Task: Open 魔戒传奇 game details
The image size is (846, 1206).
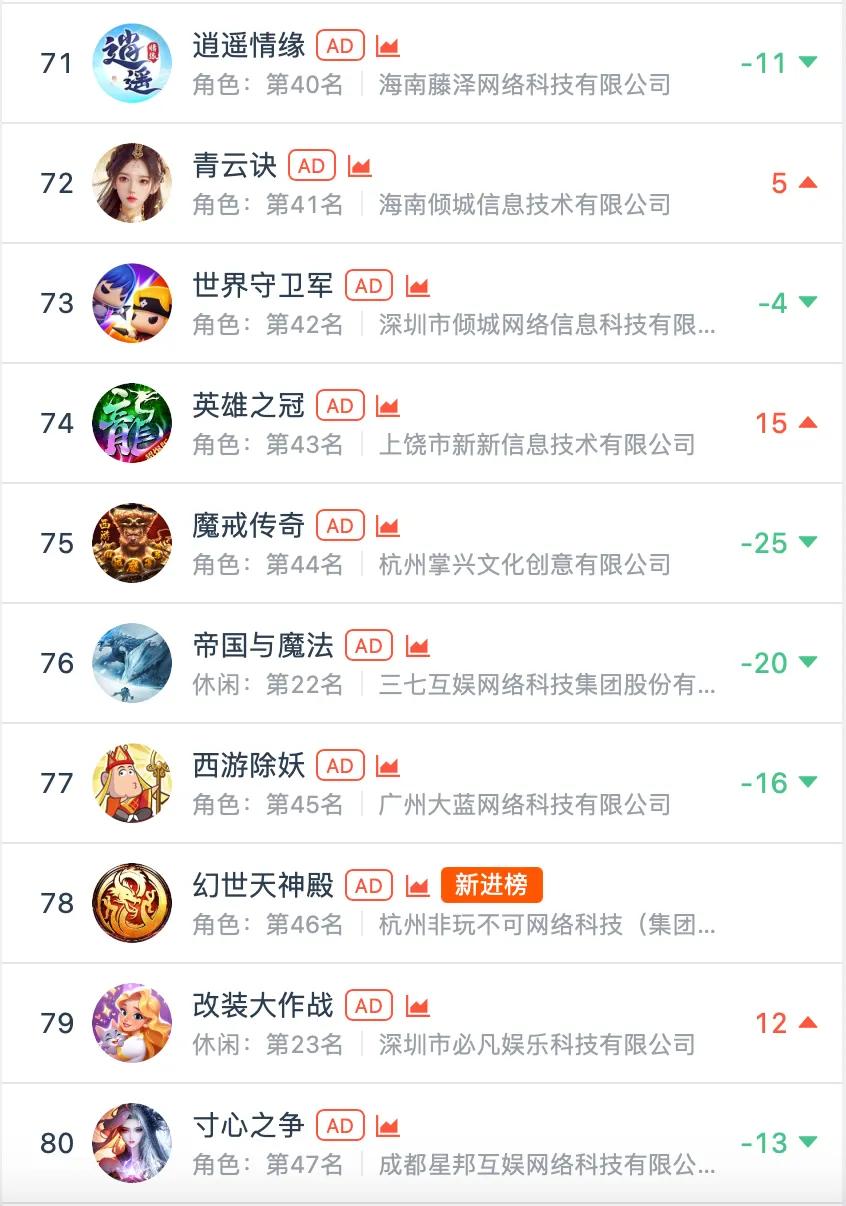Action: click(x=248, y=526)
